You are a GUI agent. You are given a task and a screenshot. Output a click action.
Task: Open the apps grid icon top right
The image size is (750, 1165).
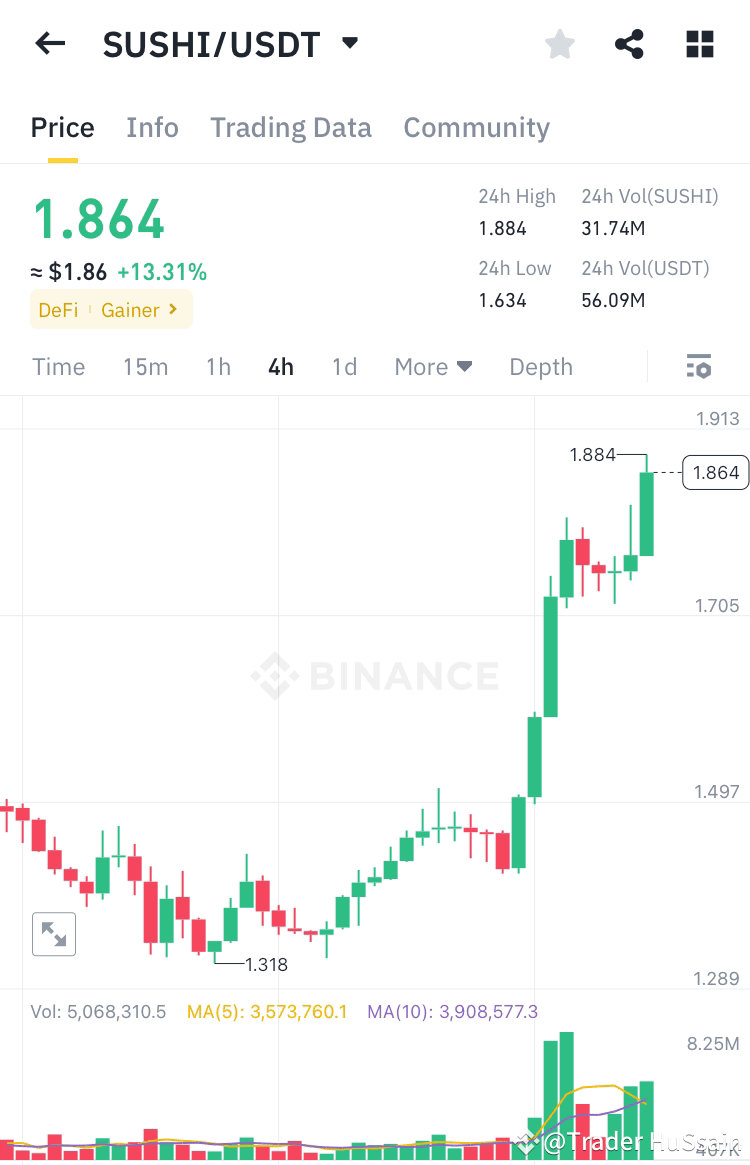click(x=699, y=43)
